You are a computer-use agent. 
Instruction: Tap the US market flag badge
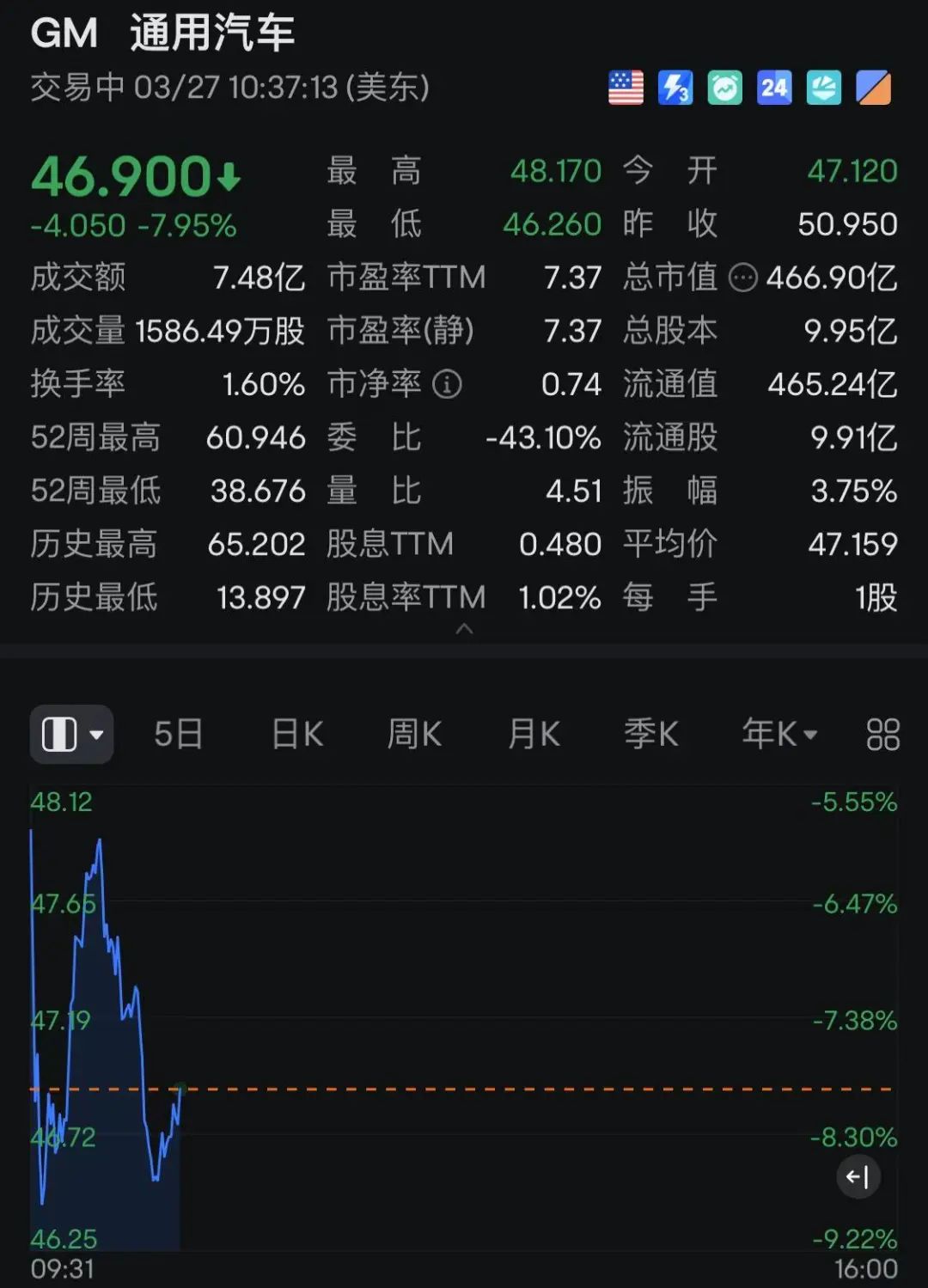pyautogui.click(x=626, y=88)
